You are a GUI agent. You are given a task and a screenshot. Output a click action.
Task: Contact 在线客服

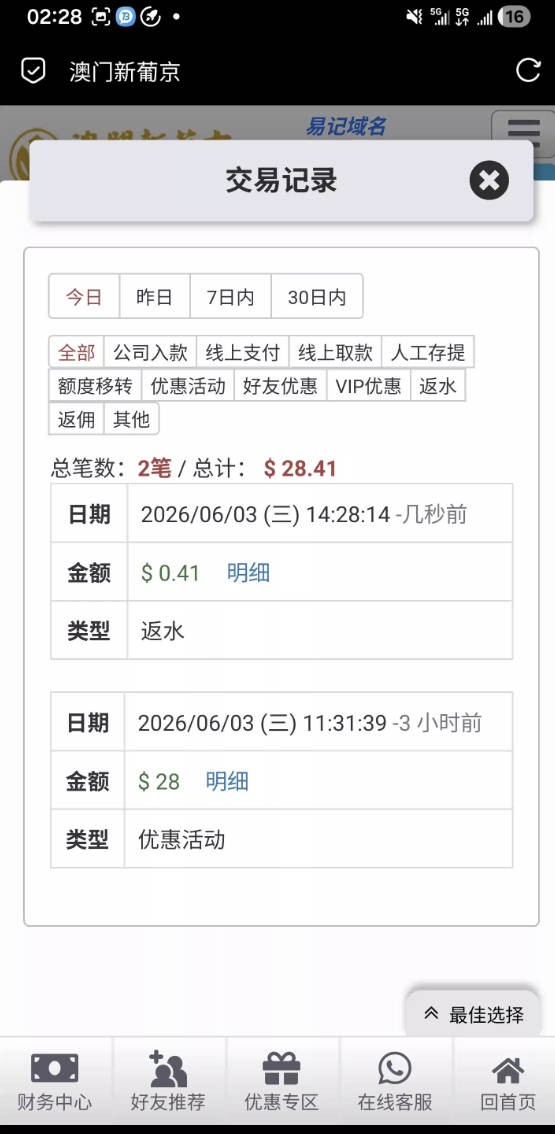click(395, 1082)
